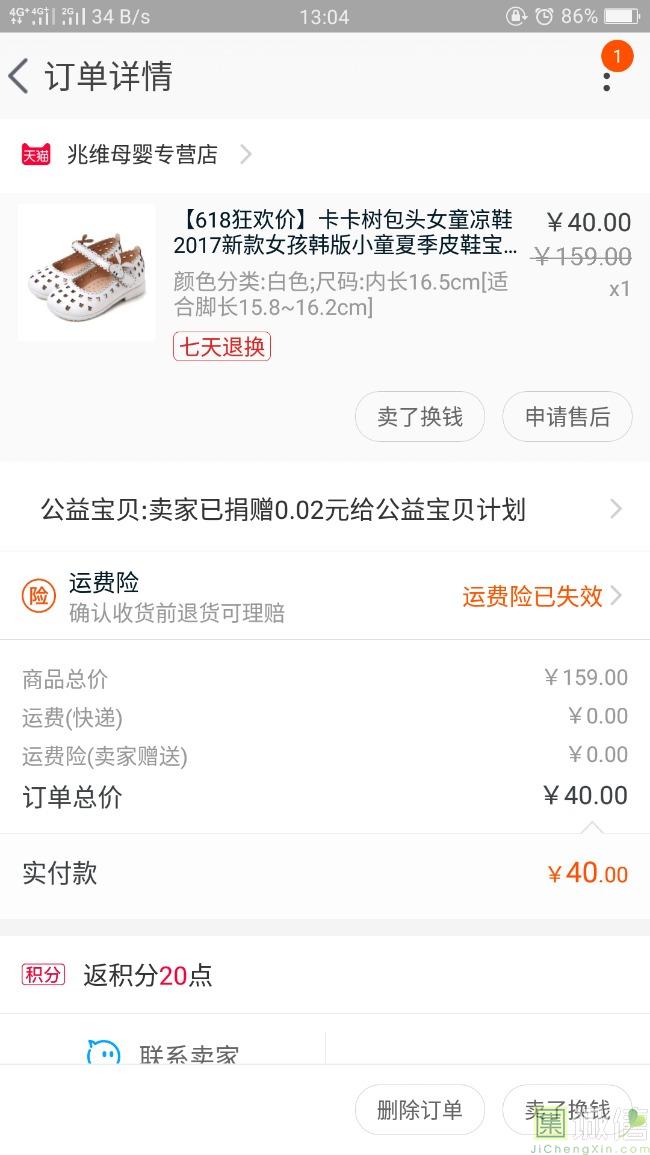Tap 卖了换钱 in bottom bar
The image size is (650, 1155).
point(567,1109)
